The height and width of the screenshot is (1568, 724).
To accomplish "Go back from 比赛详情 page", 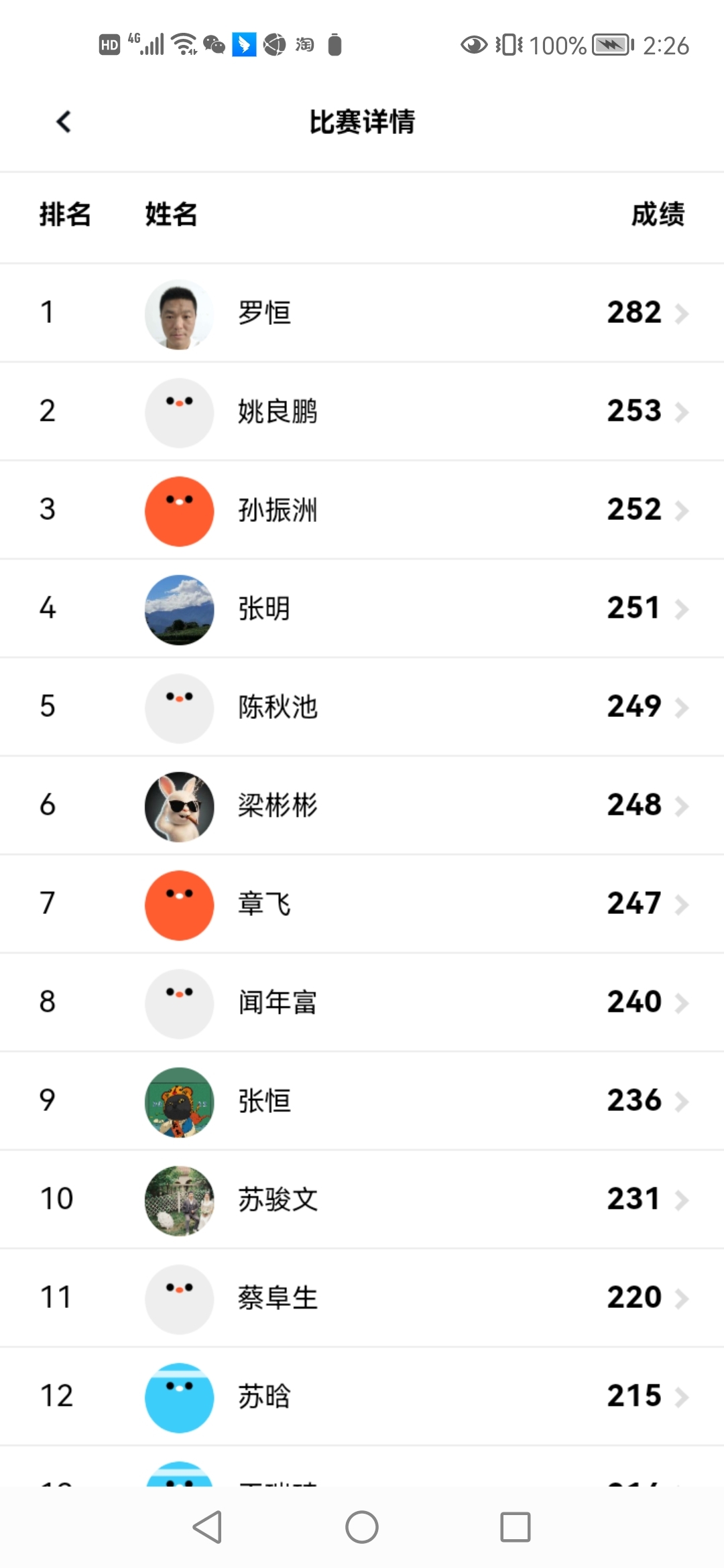I will (x=64, y=122).
